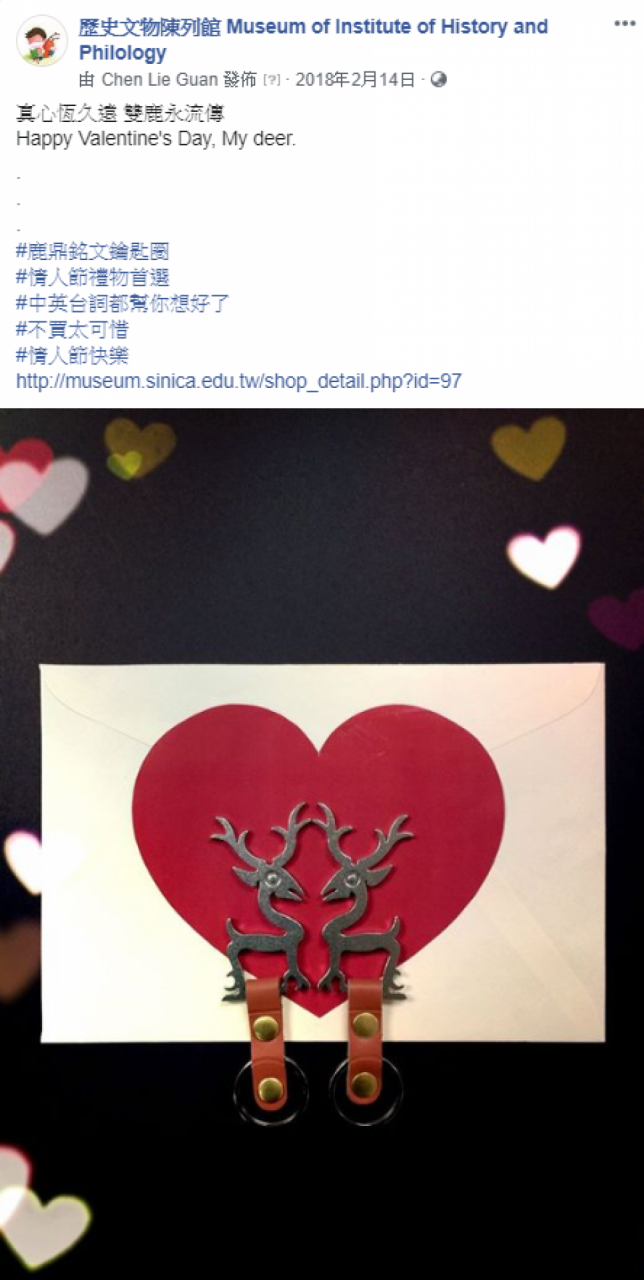The image size is (644, 1280).
Task: Tap the post date 2018年2月14日
Action: click(355, 80)
